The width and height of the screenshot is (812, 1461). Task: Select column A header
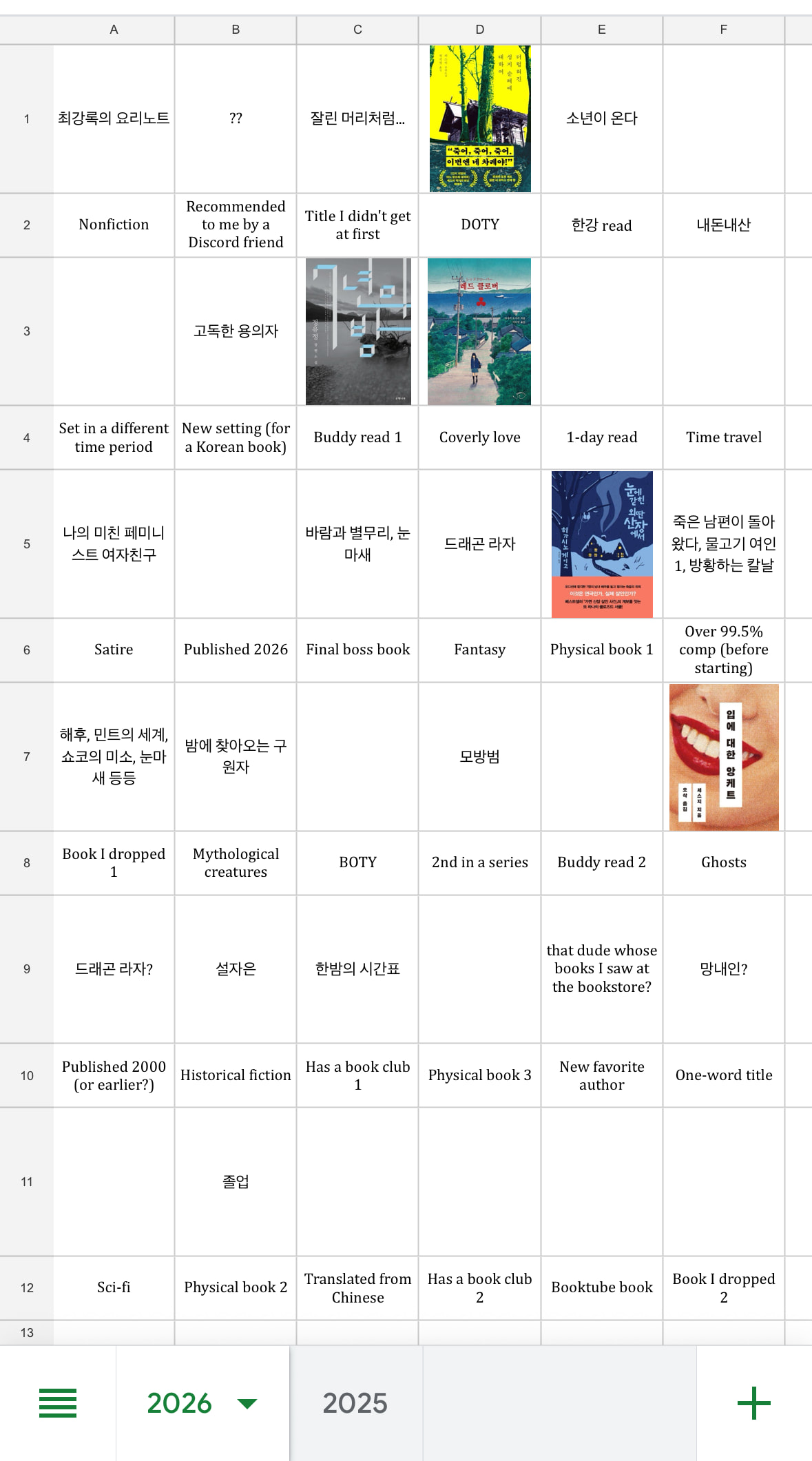coord(114,30)
